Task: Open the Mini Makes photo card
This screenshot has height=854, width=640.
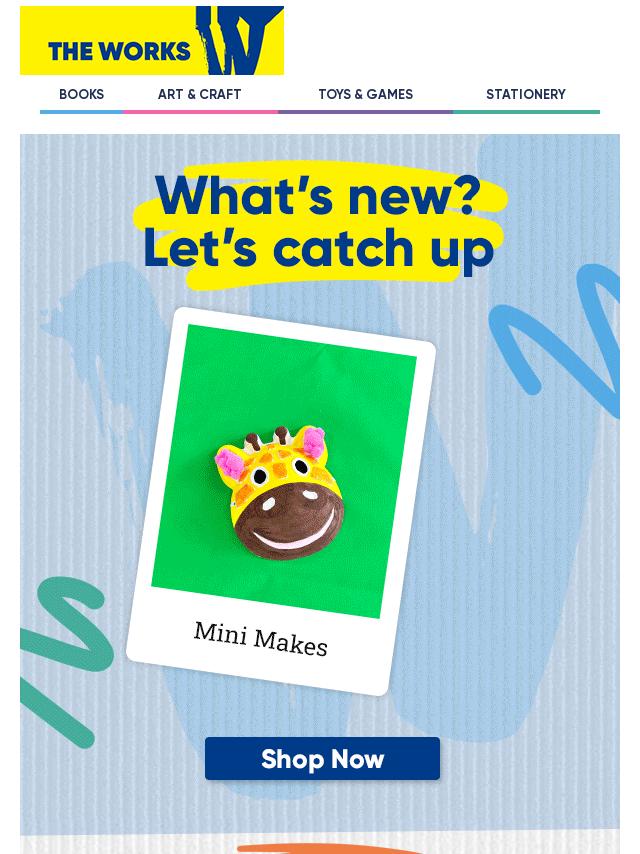Action: pos(280,500)
